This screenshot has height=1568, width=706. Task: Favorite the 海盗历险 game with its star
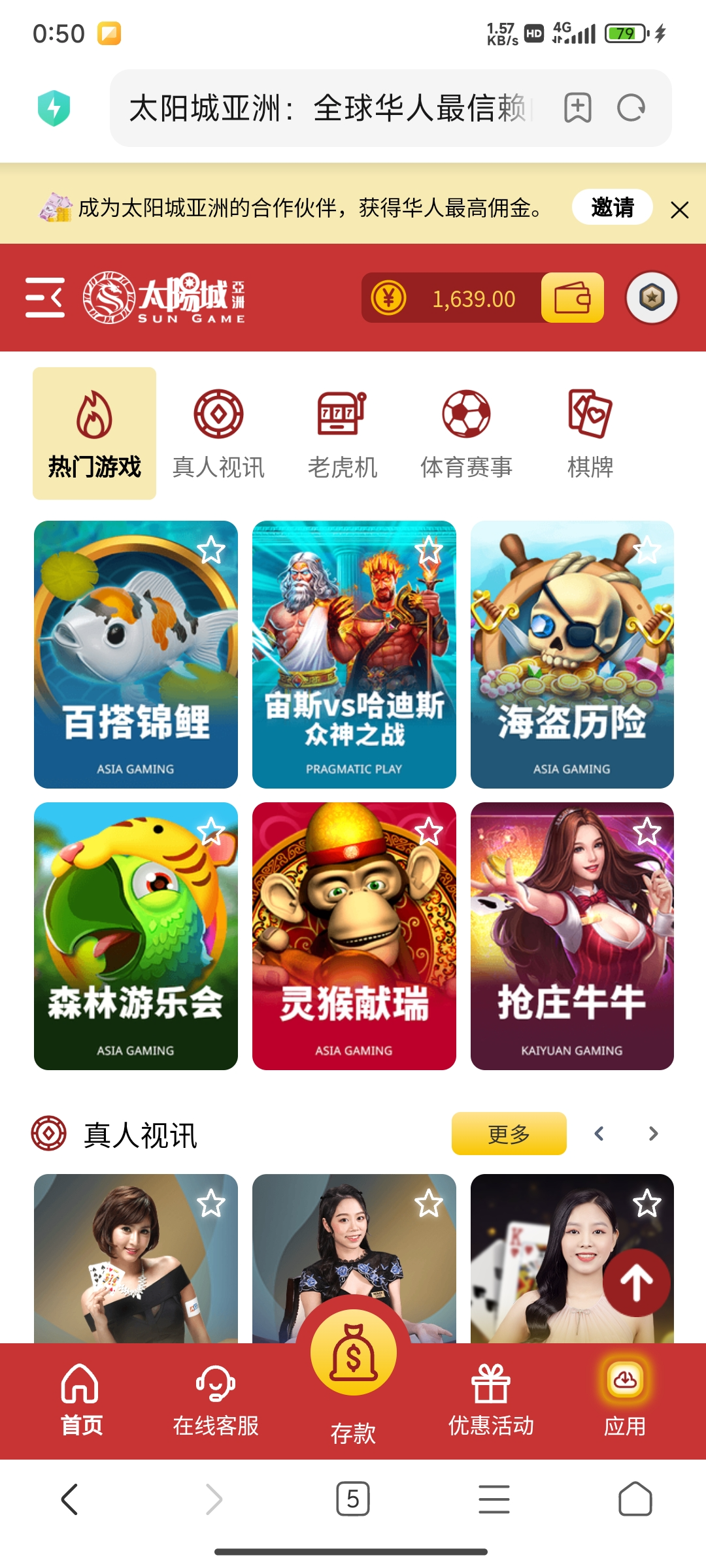[647, 550]
